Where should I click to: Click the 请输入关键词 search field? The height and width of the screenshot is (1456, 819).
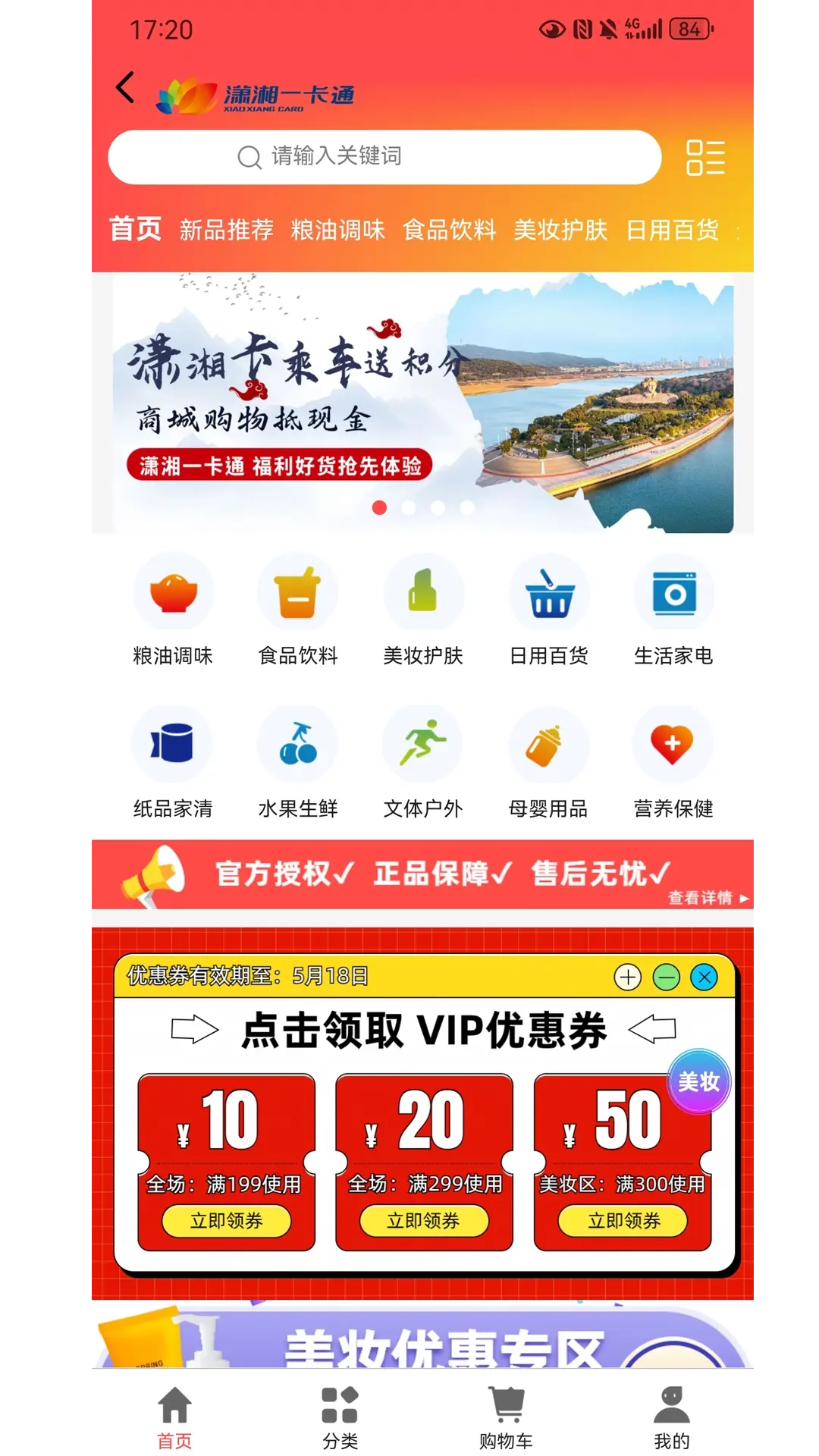tap(385, 156)
